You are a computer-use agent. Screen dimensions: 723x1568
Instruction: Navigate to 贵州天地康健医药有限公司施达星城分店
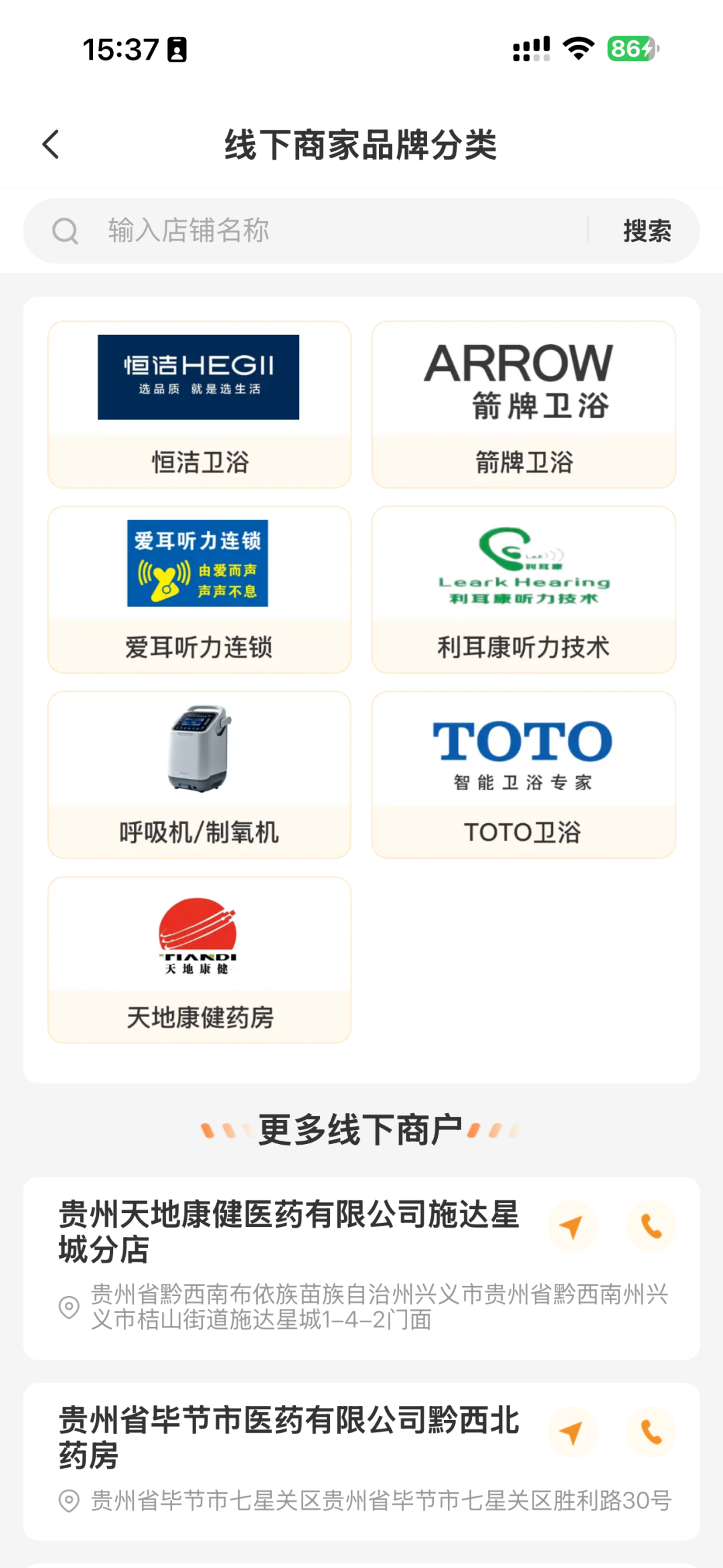(571, 1227)
